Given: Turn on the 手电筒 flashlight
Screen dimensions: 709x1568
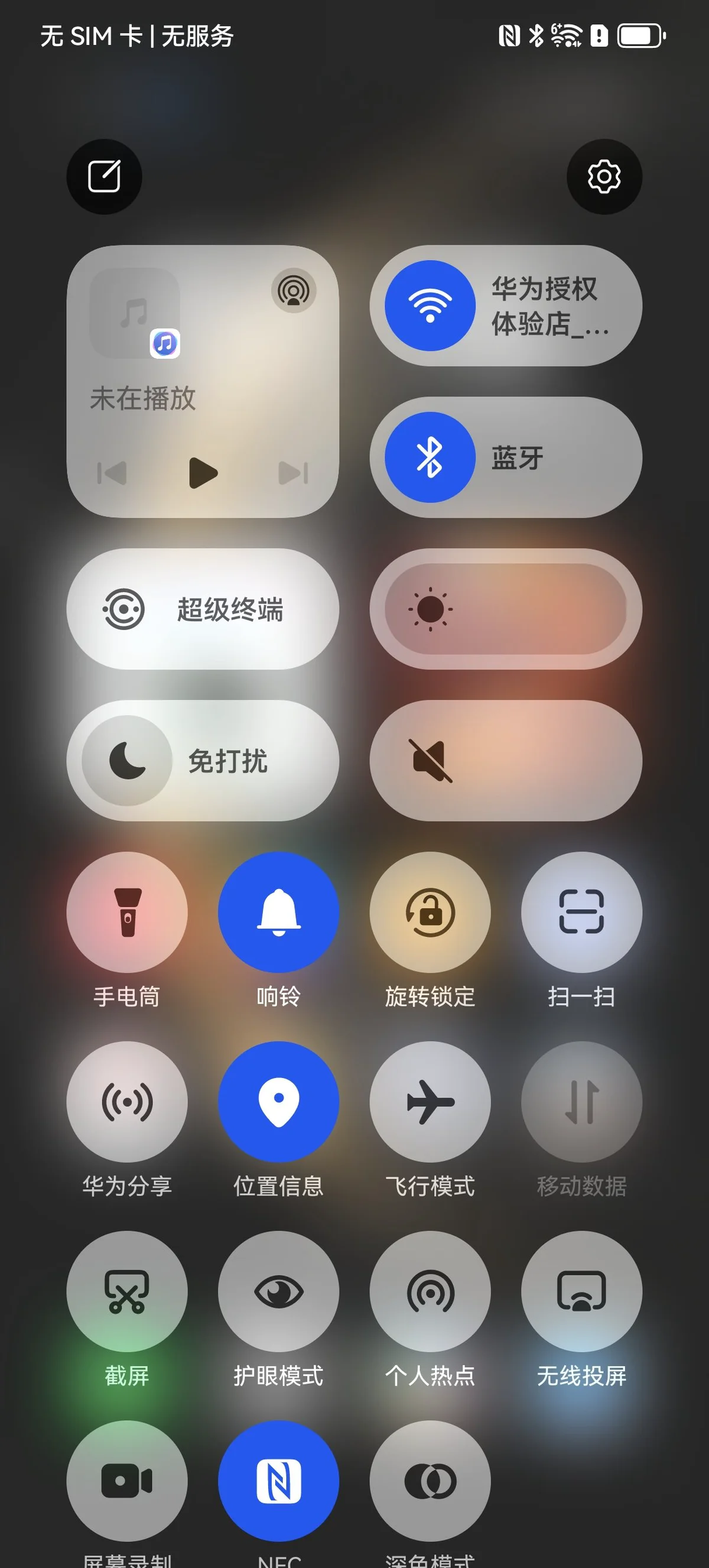Looking at the screenshot, I should pyautogui.click(x=127, y=912).
